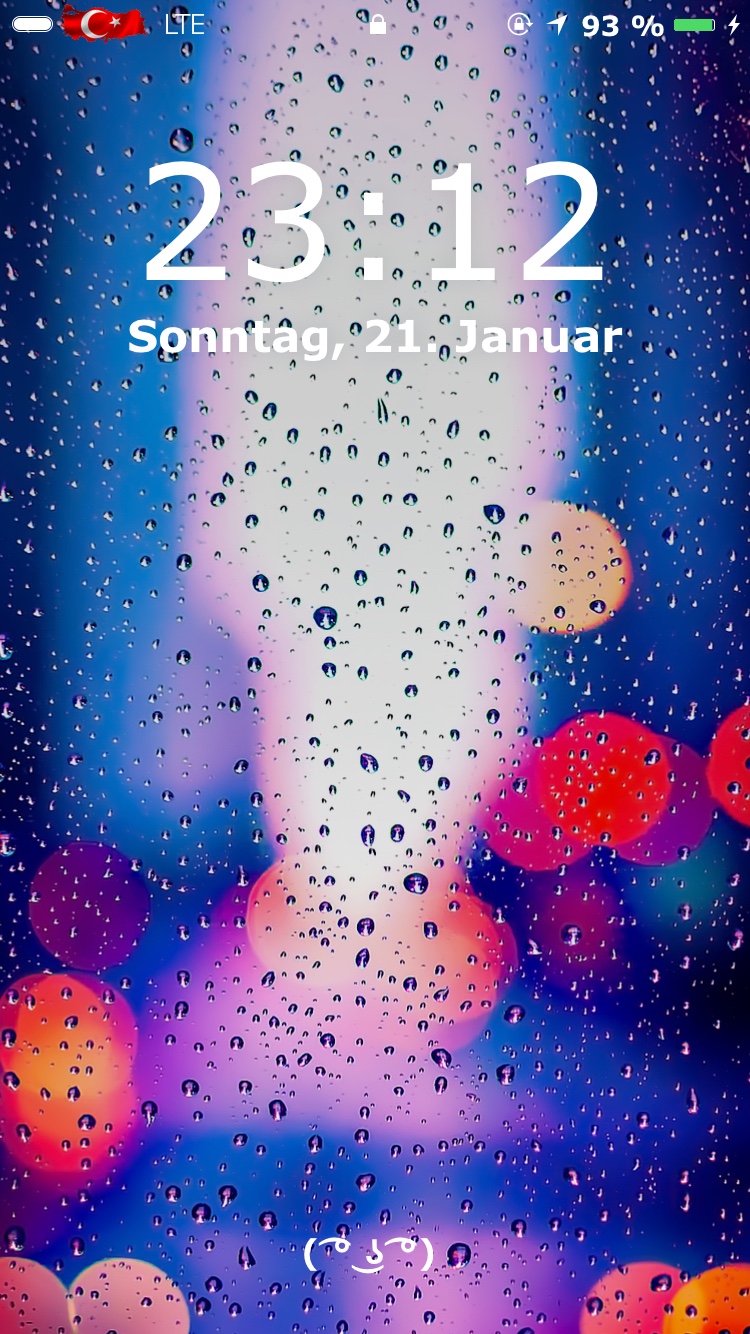Tap the battery fill level indicator
The height and width of the screenshot is (1334, 750).
point(694,25)
